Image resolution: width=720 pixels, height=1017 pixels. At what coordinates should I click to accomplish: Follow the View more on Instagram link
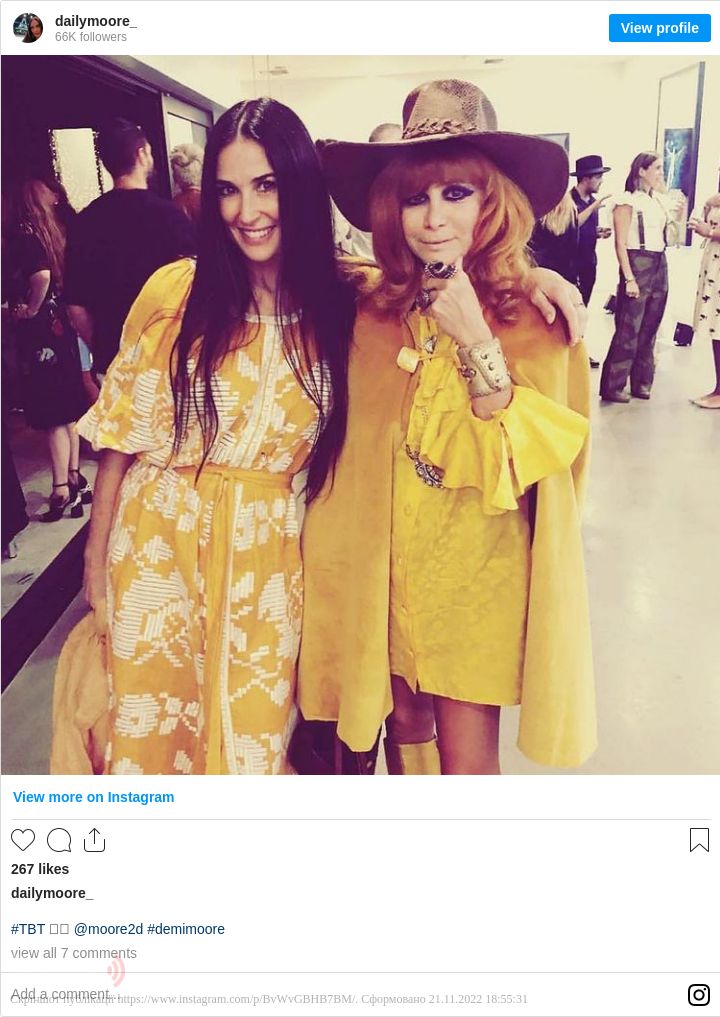93,797
